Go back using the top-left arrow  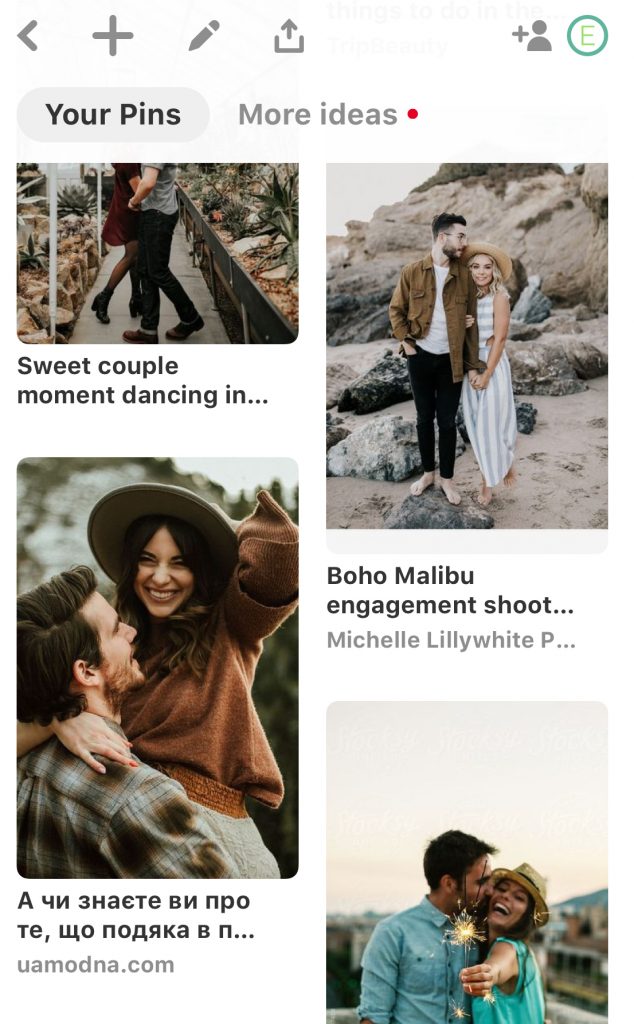click(x=28, y=37)
